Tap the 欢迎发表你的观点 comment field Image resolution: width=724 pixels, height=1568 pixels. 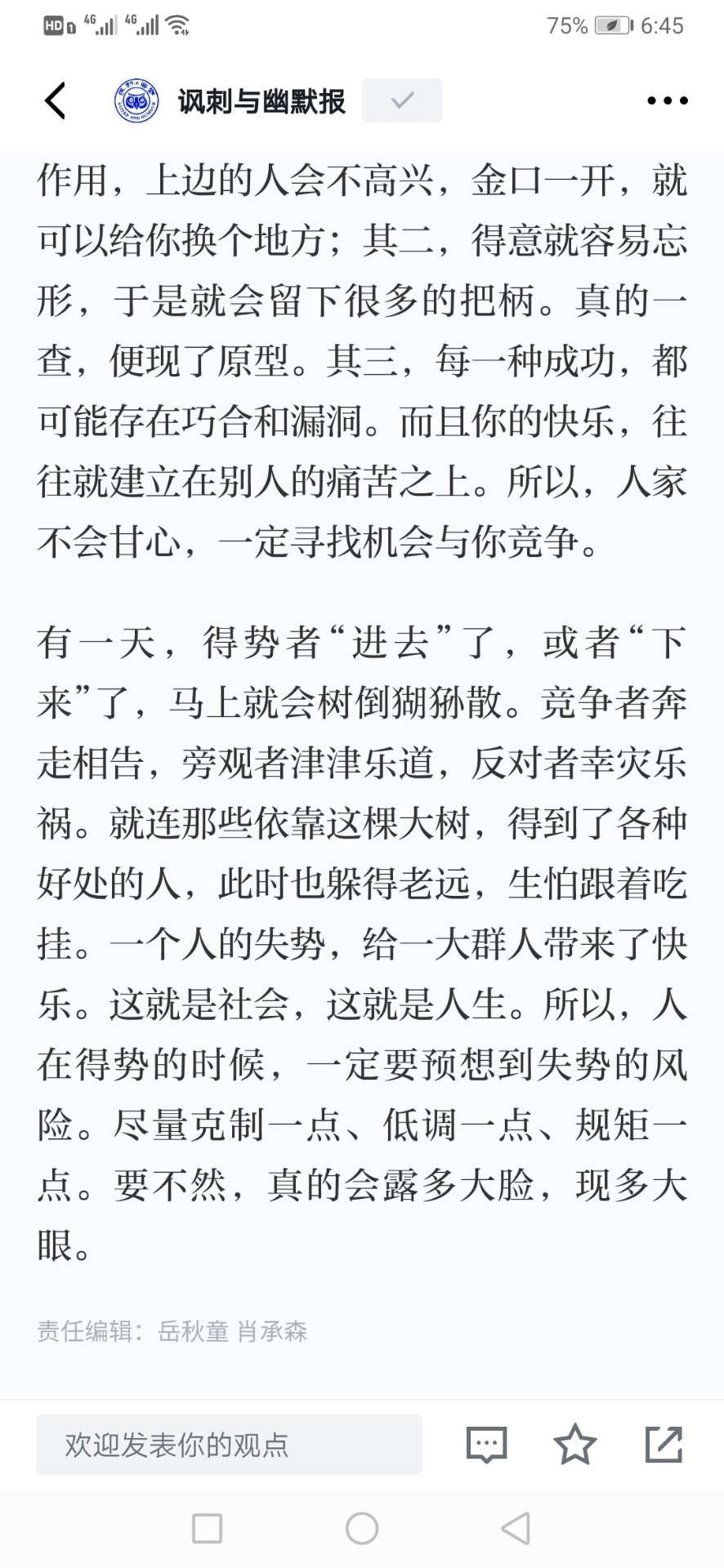pyautogui.click(x=229, y=1445)
